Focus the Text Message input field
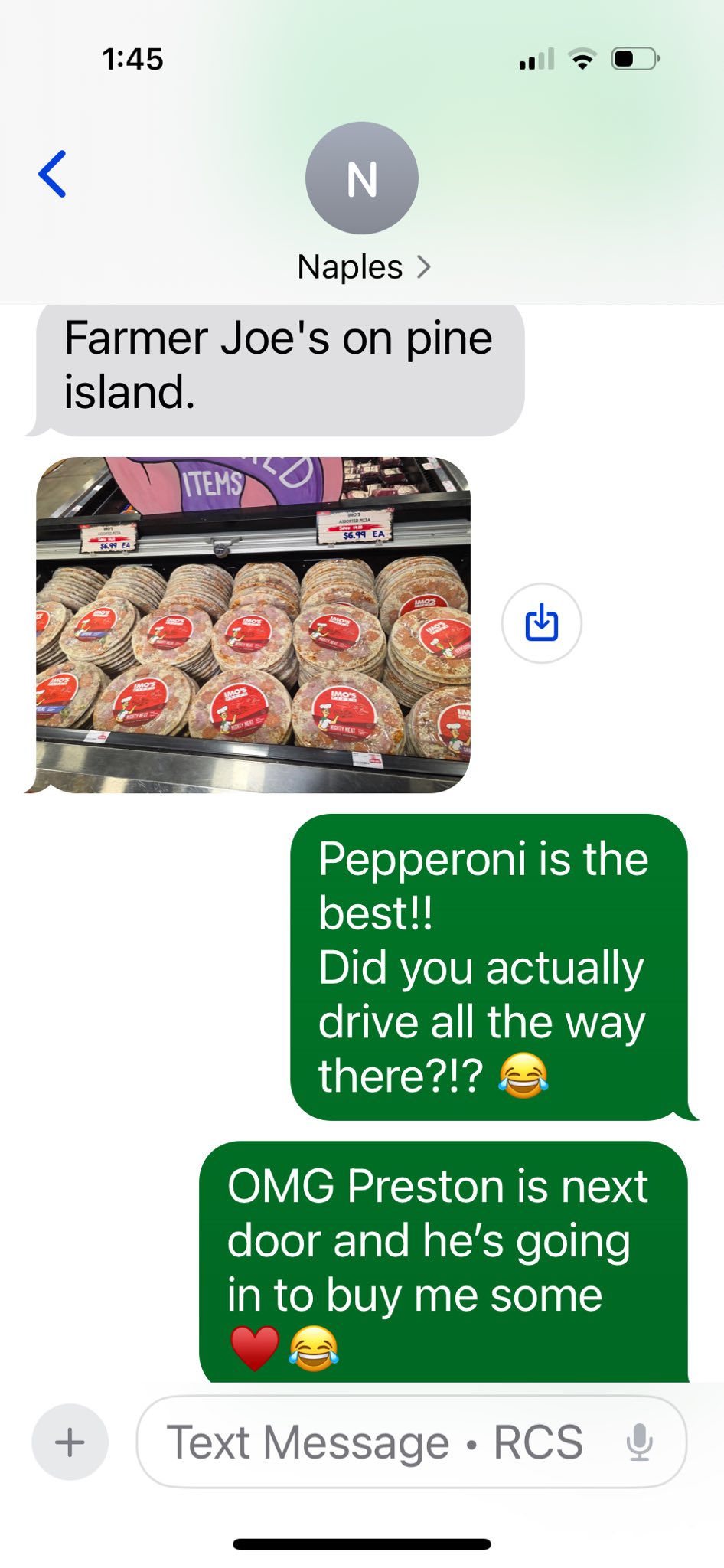 (x=375, y=1442)
